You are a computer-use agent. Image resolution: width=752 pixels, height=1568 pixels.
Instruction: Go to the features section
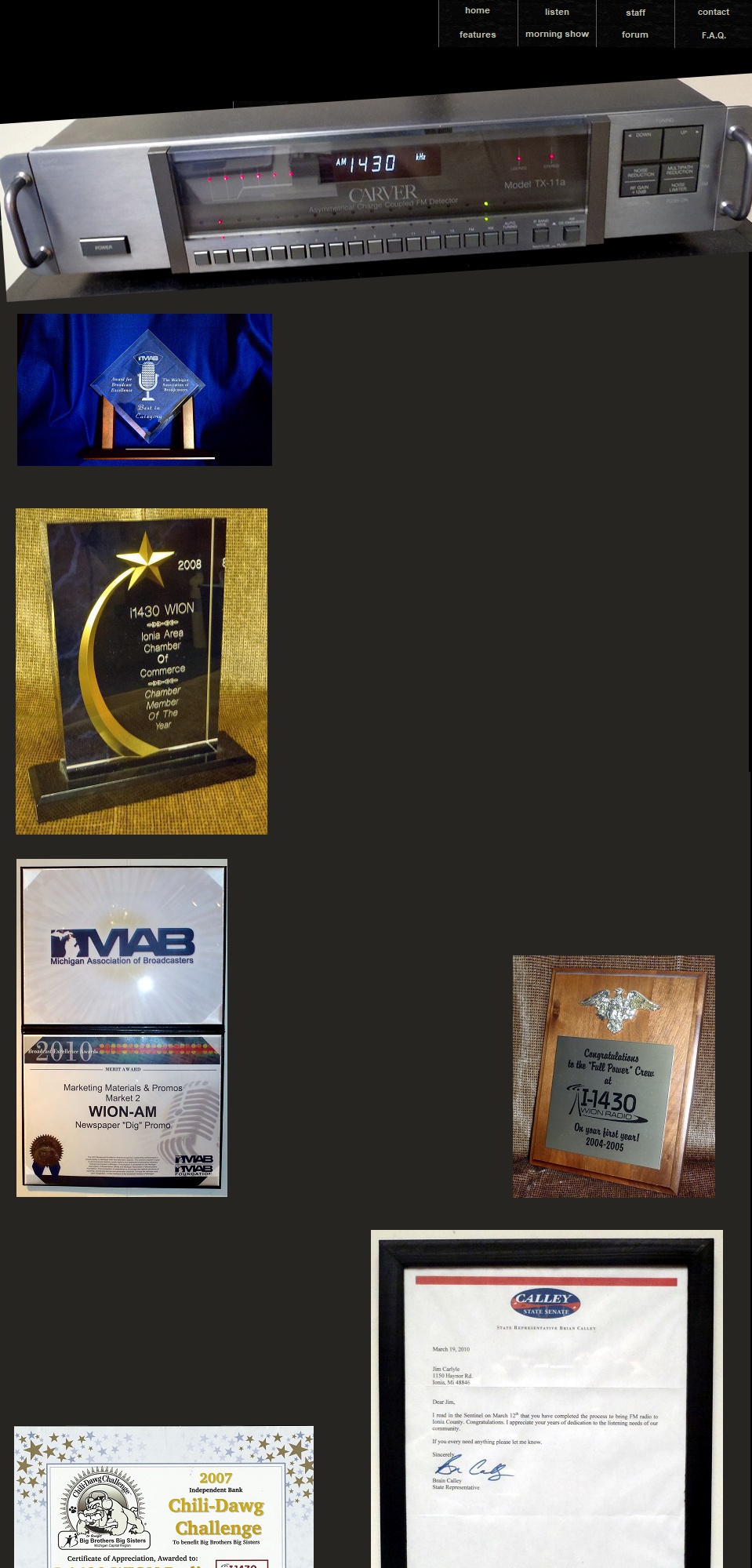pyautogui.click(x=477, y=35)
